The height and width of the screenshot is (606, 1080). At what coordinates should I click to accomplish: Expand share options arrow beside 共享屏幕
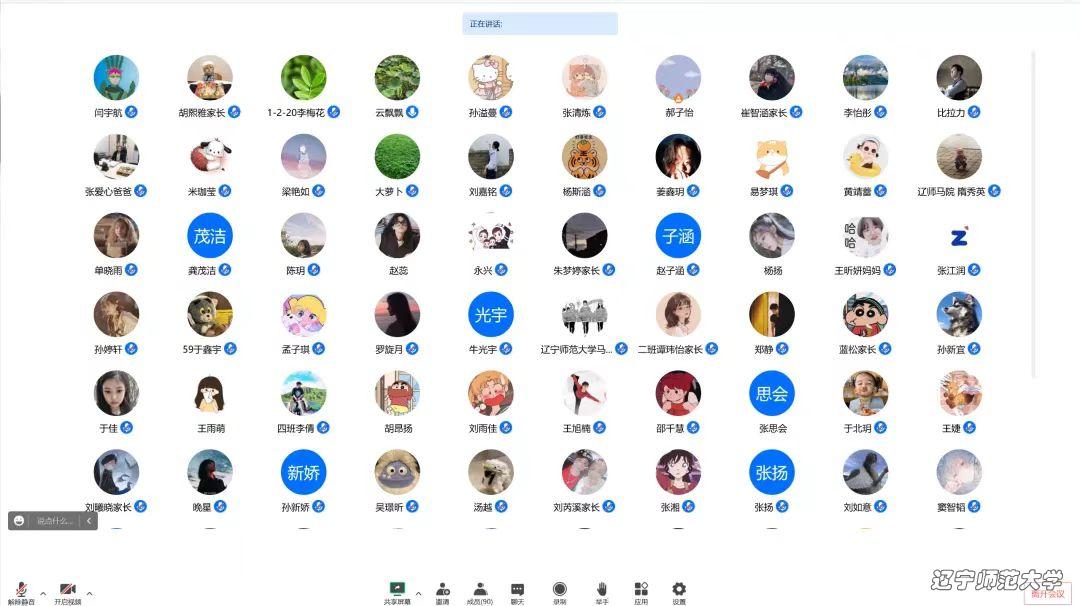pyautogui.click(x=418, y=593)
